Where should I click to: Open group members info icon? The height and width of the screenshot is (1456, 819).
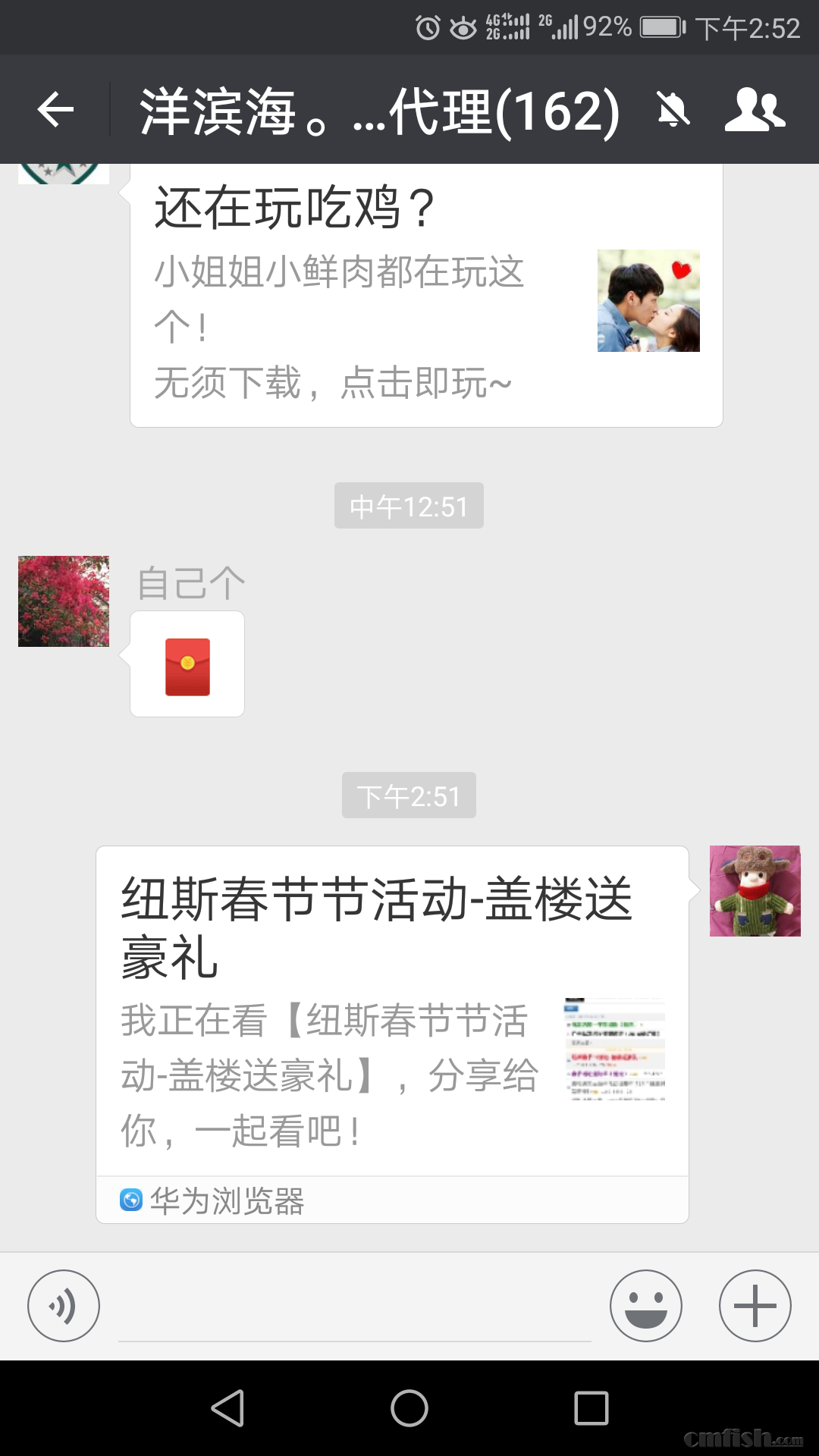(x=755, y=111)
